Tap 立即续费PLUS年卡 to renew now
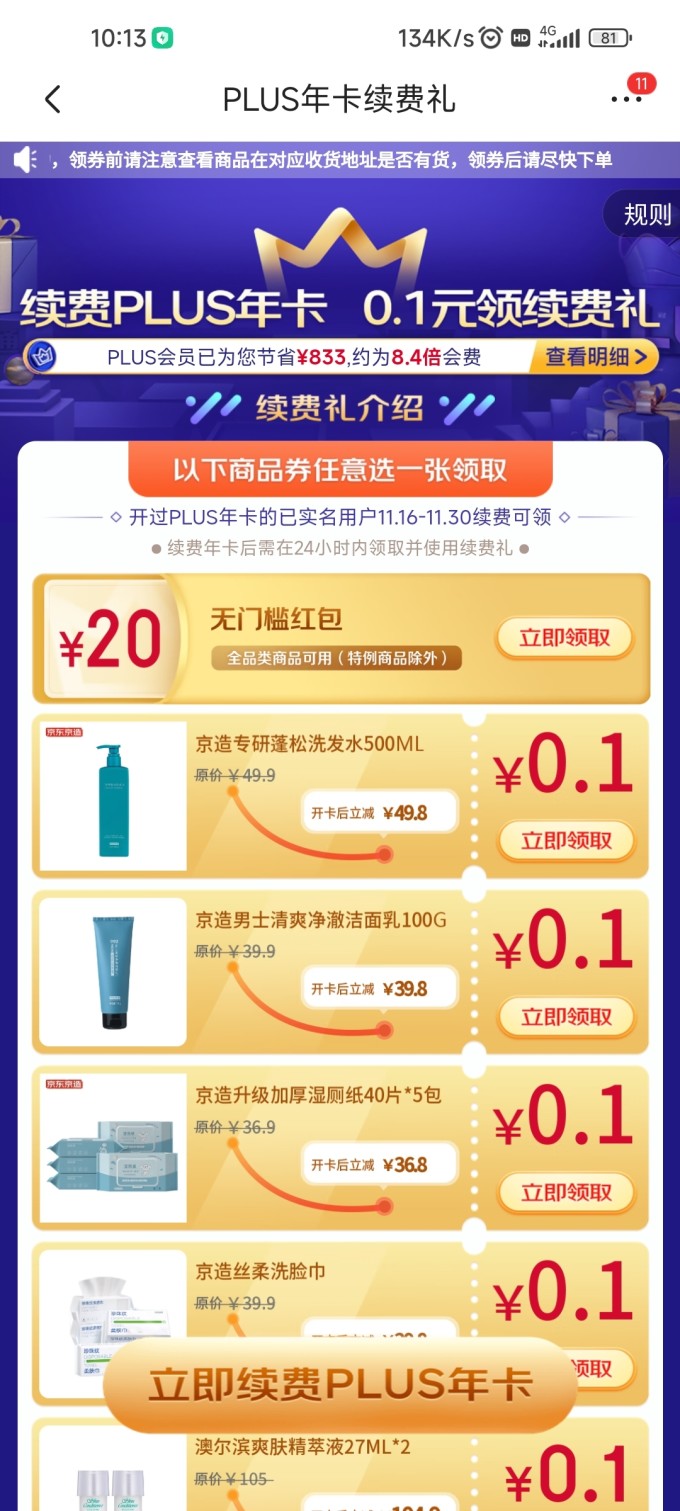 pos(340,1385)
